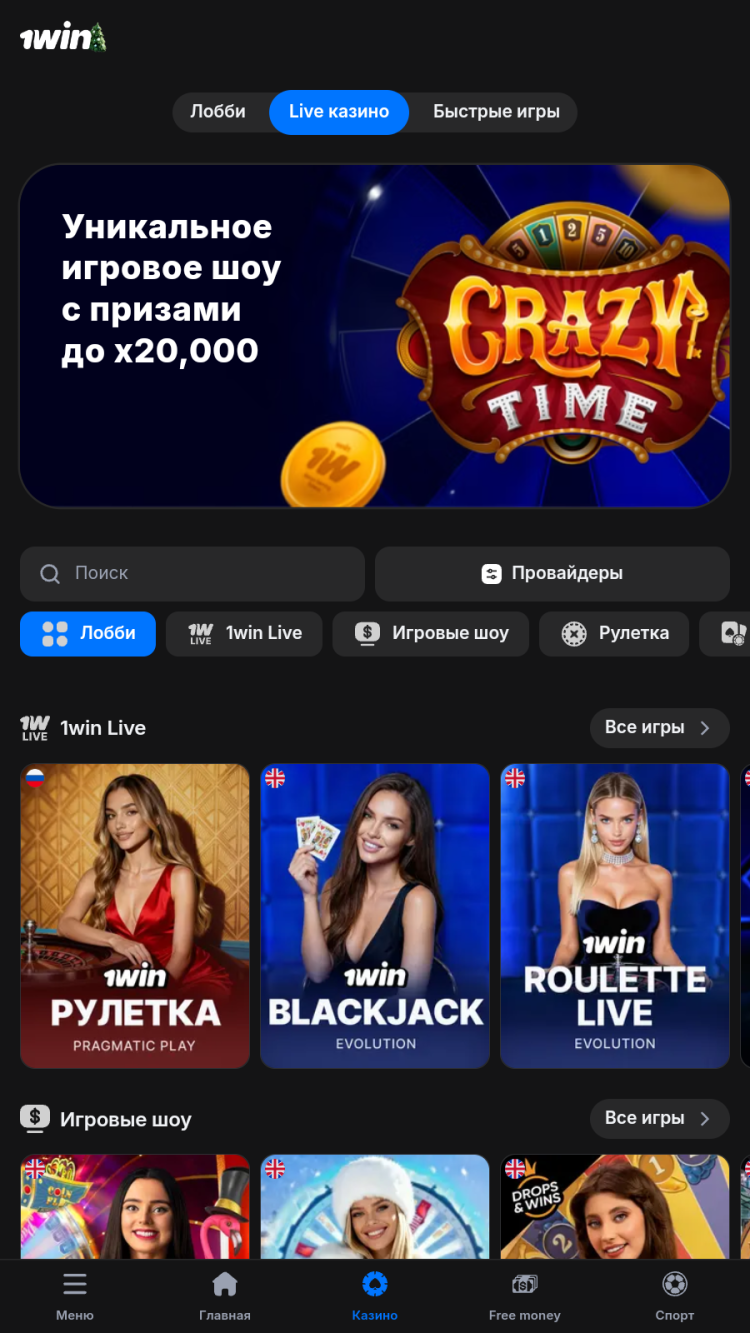Image resolution: width=750 pixels, height=1333 pixels.
Task: Go to the Главная tab
Action: [225, 1296]
